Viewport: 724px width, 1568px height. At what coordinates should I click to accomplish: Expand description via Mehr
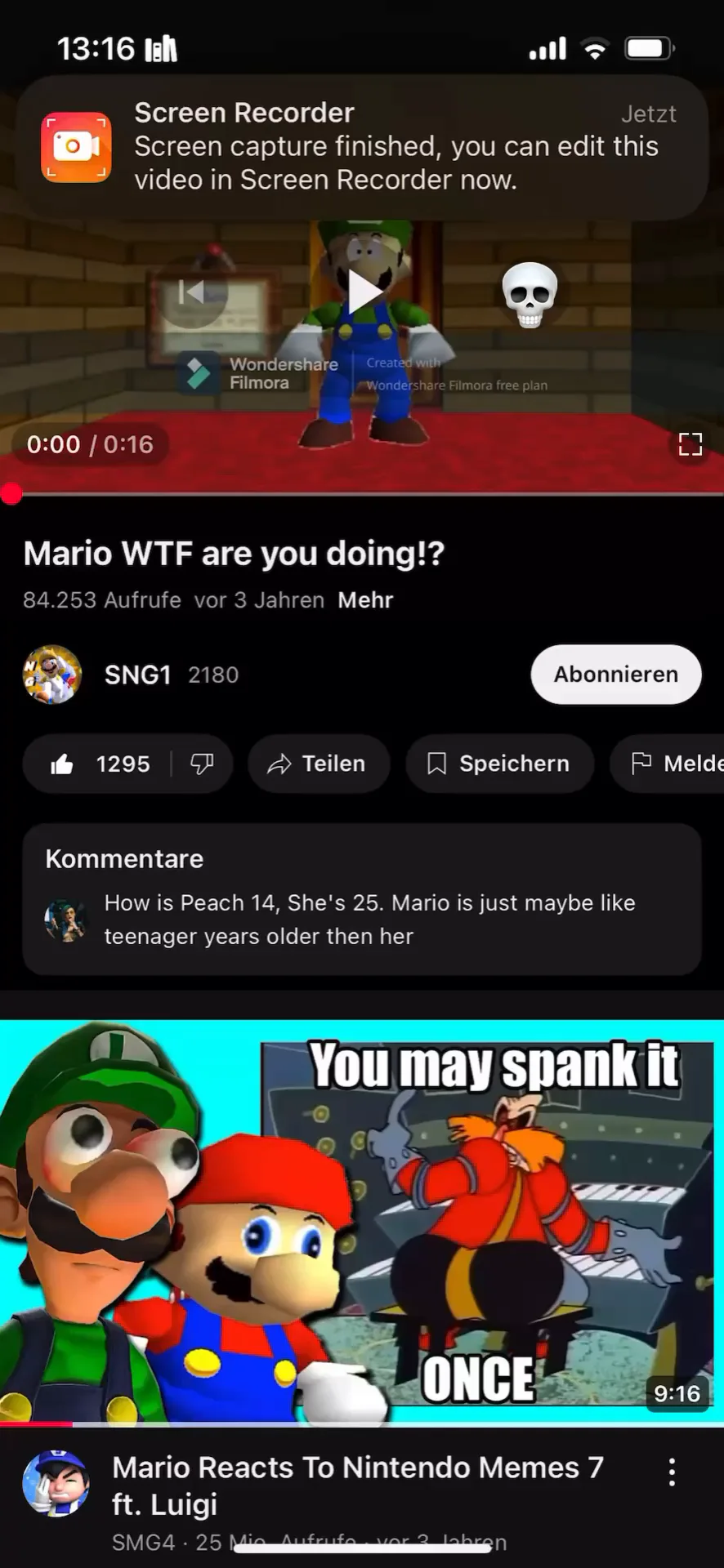365,600
